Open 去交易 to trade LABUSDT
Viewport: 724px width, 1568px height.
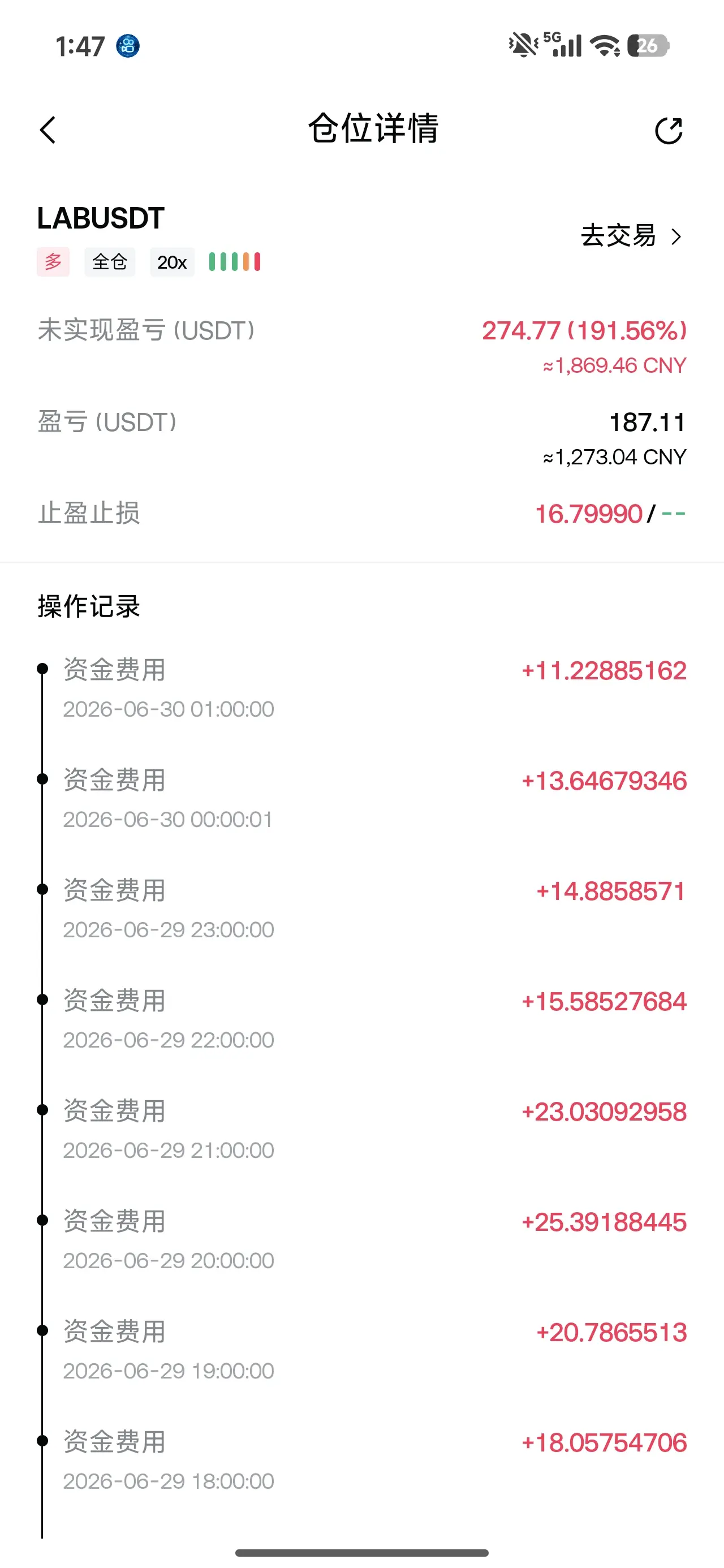click(x=631, y=235)
